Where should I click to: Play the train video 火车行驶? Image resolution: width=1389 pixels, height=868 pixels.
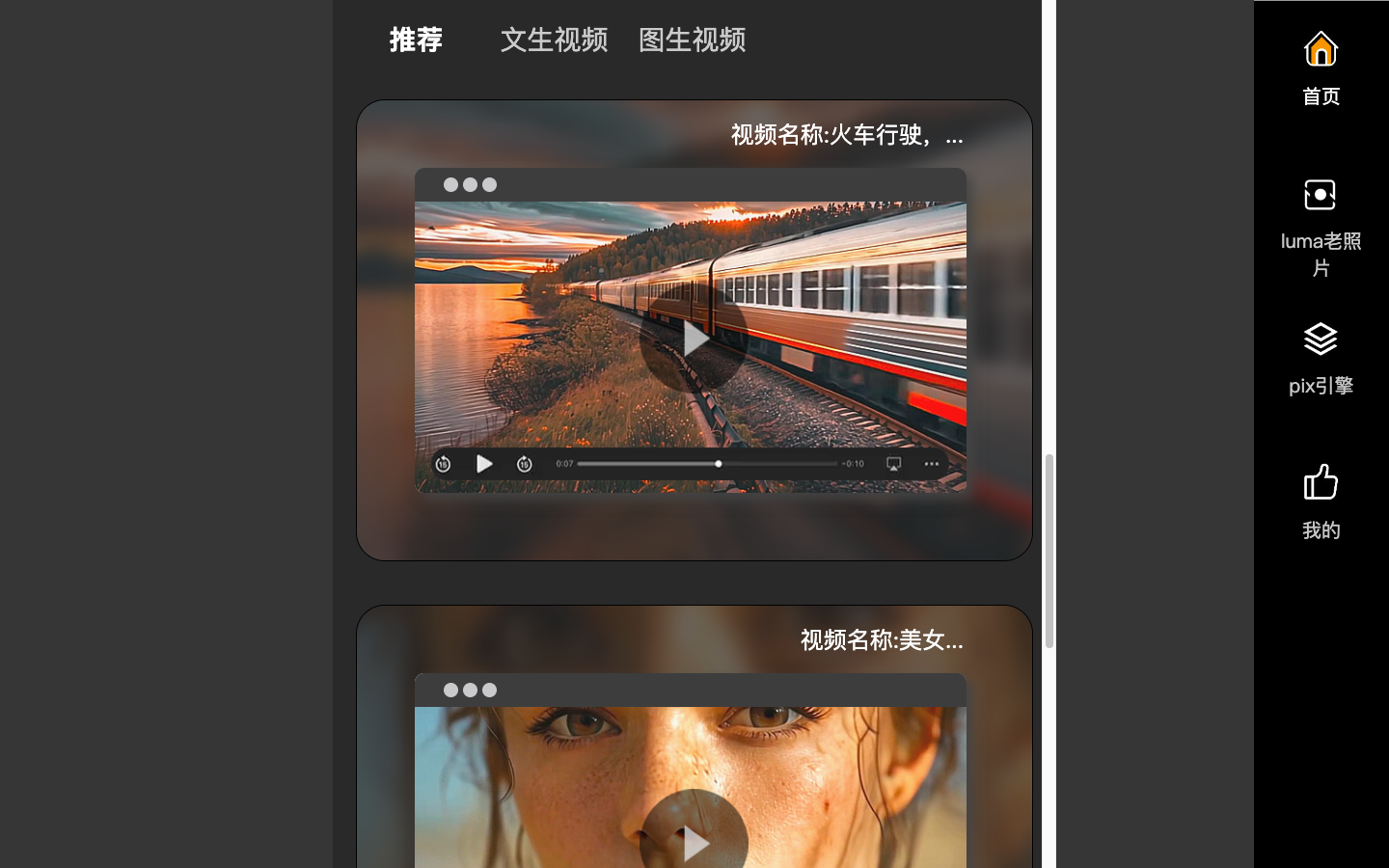pos(693,339)
